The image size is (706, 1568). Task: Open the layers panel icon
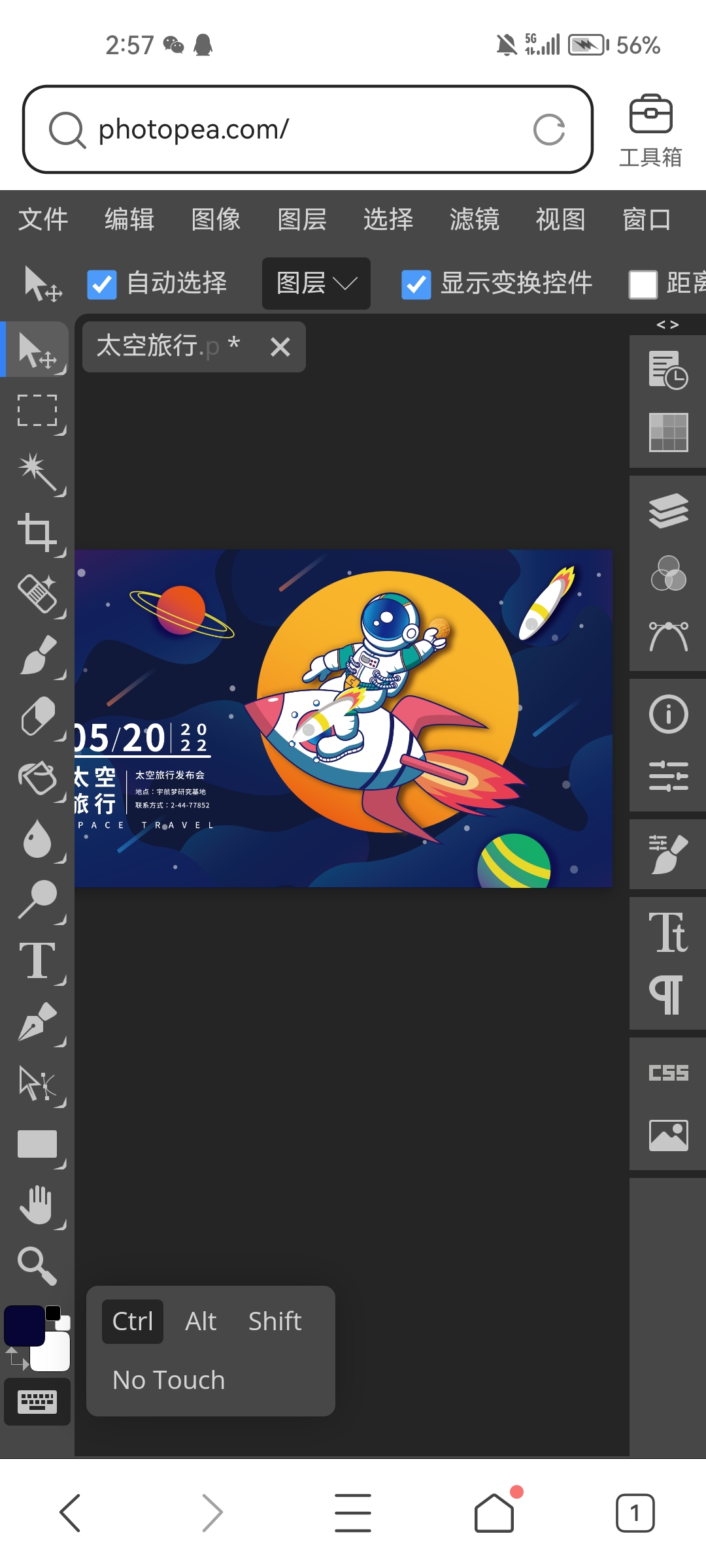point(668,510)
